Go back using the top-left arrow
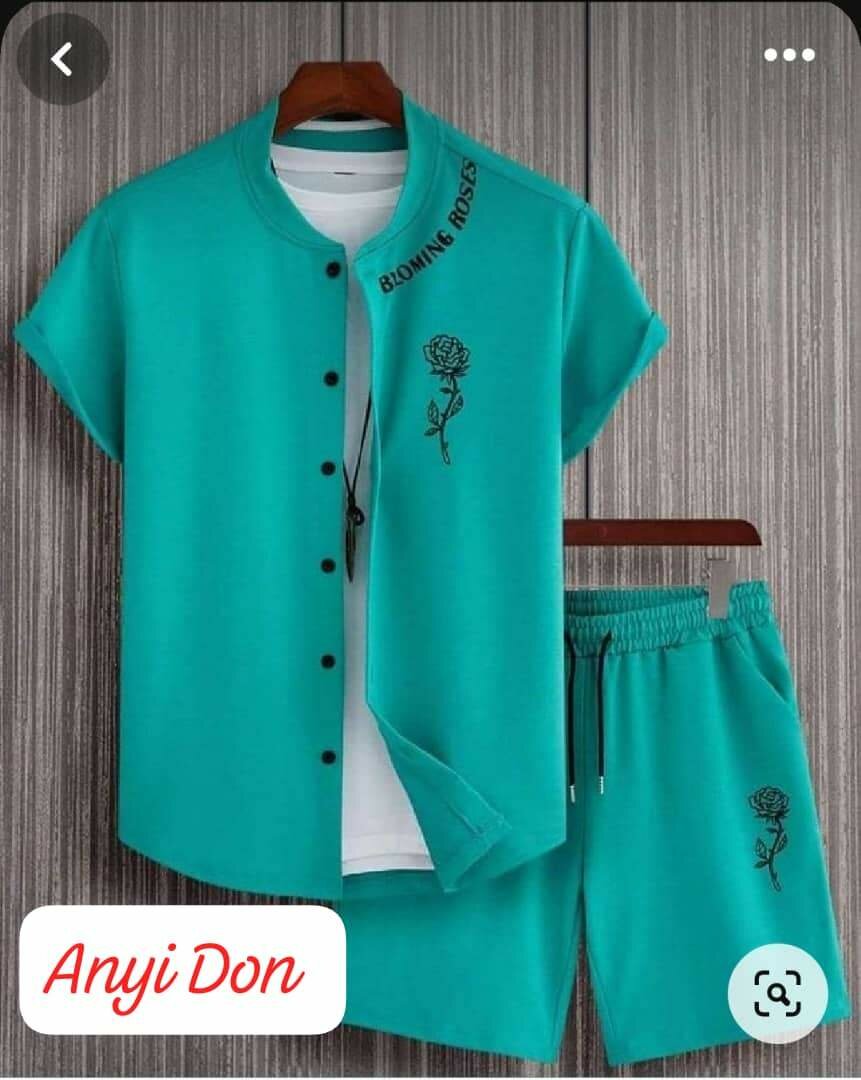 (62, 60)
